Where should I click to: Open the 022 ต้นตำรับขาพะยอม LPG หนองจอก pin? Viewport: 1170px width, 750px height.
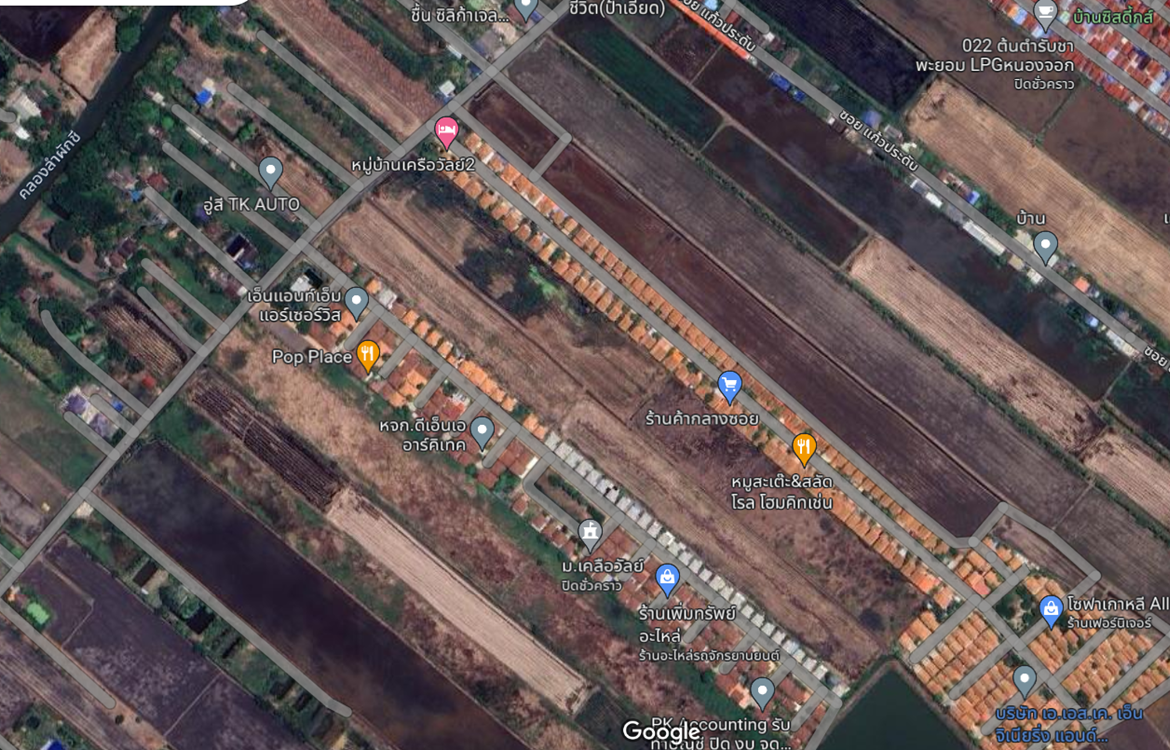pos(1045,14)
